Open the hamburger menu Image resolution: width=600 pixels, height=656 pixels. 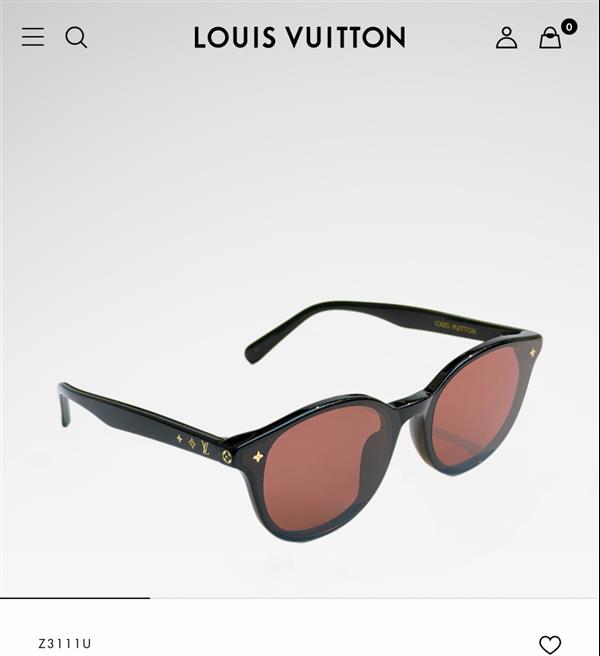33,37
